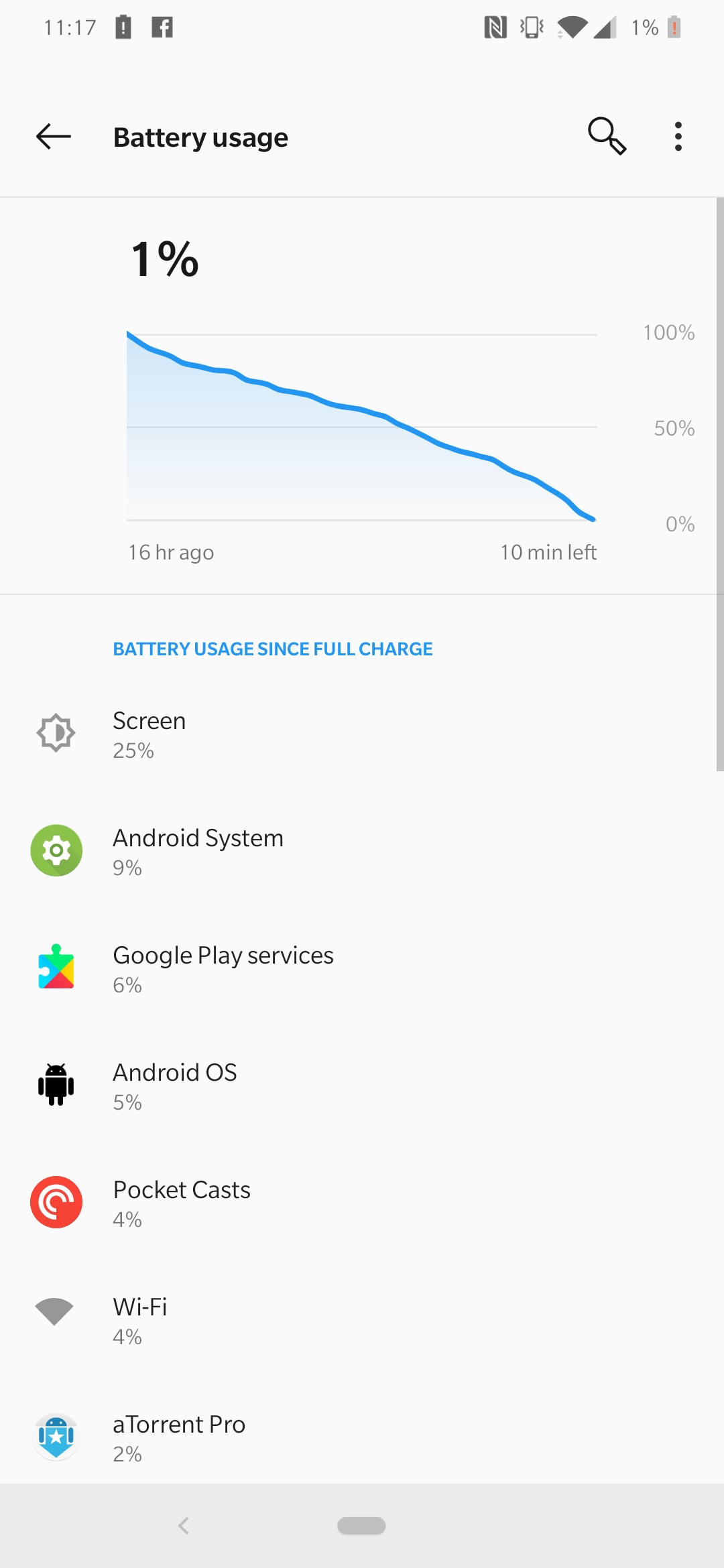
Task: View Android System battery details
Action: click(x=362, y=852)
